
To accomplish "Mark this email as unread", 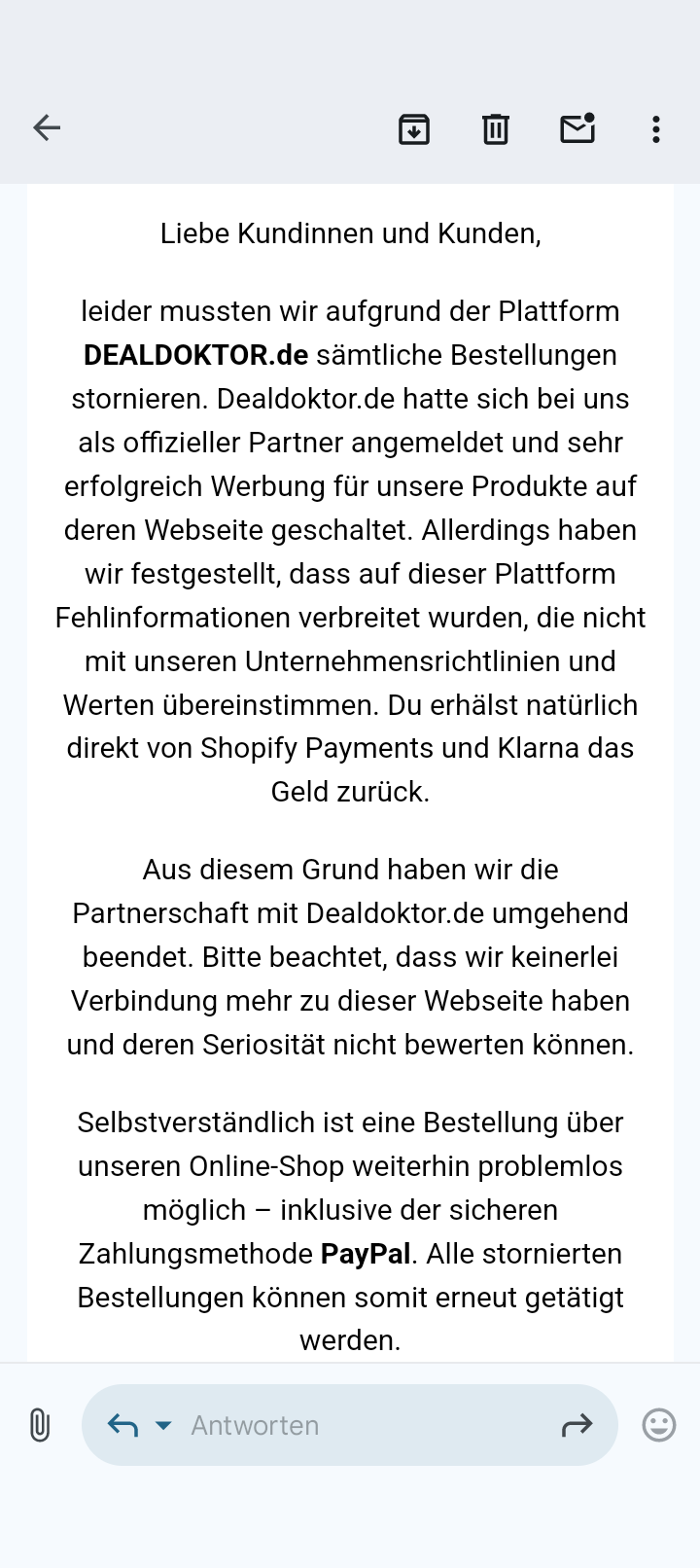I will [577, 127].
